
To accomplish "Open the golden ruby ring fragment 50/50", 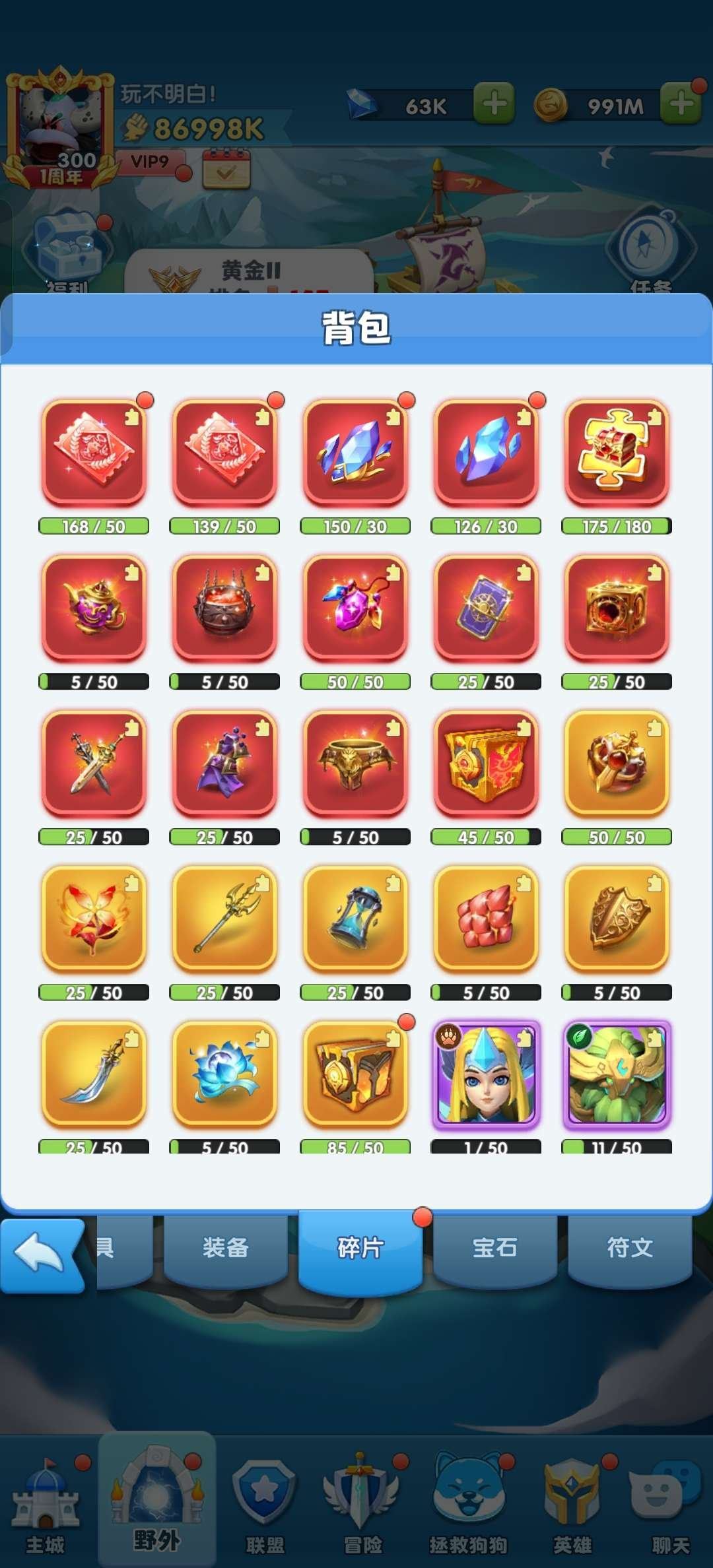I will (617, 764).
